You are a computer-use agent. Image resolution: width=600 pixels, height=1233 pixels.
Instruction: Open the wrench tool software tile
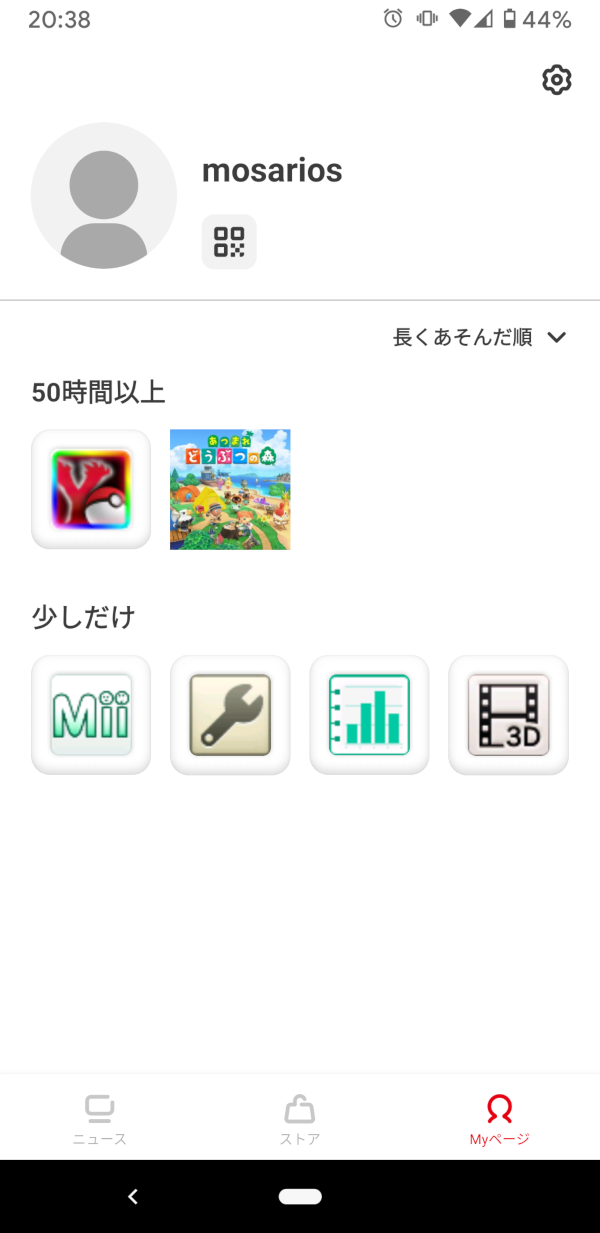230,715
